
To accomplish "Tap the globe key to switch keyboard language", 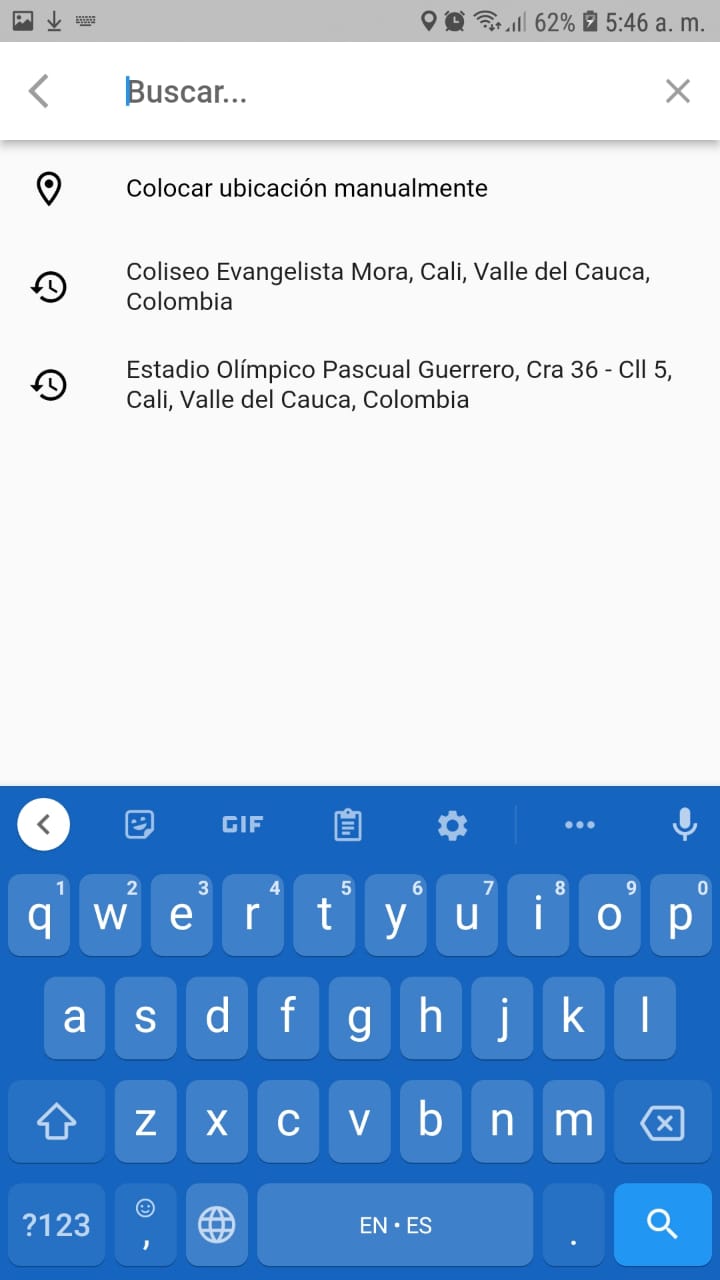I will coord(217,1224).
